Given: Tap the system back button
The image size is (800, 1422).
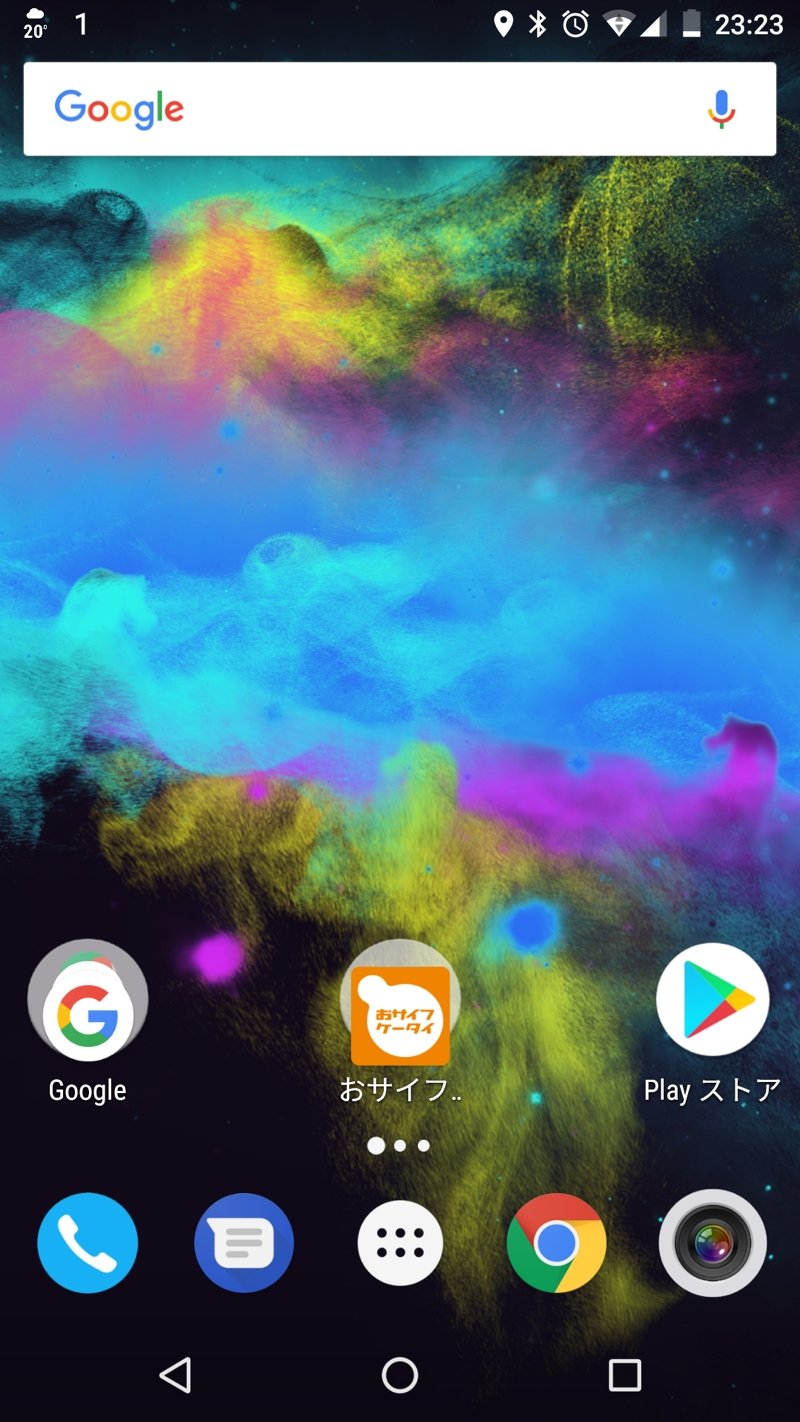Looking at the screenshot, I should click(x=175, y=1376).
